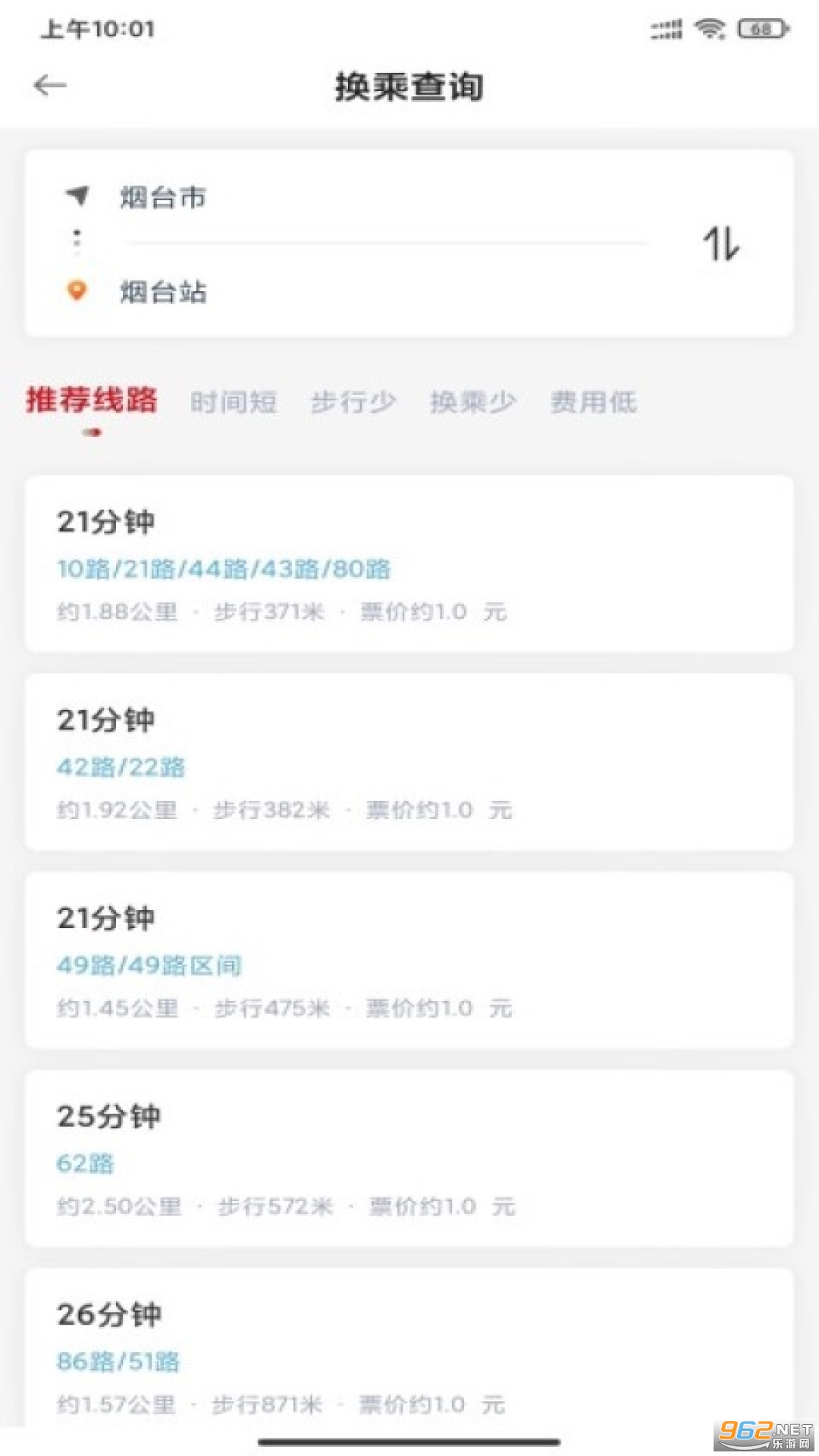Expand the 25分钟 route using 62路
The height and width of the screenshot is (1456, 819).
tap(409, 1156)
